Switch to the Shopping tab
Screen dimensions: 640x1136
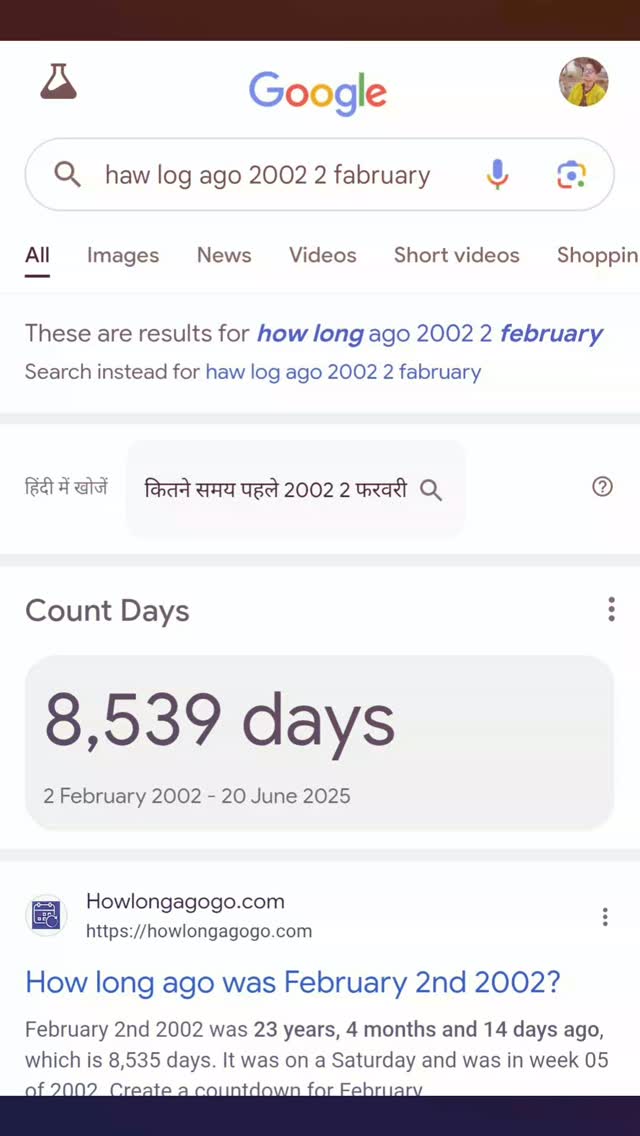pos(597,255)
